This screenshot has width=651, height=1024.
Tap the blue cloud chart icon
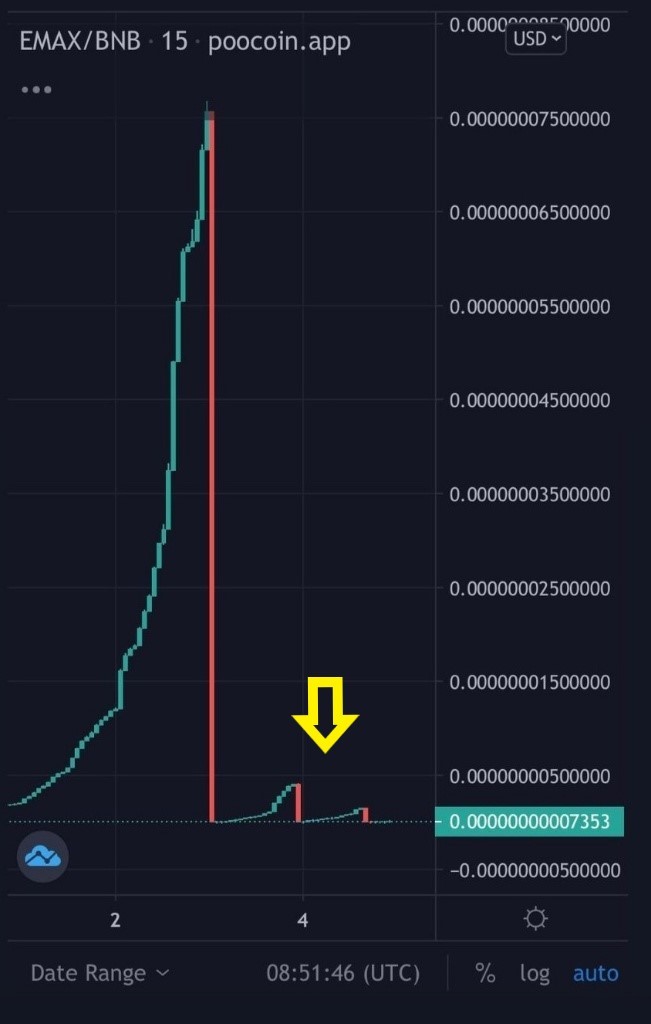pyautogui.click(x=42, y=856)
